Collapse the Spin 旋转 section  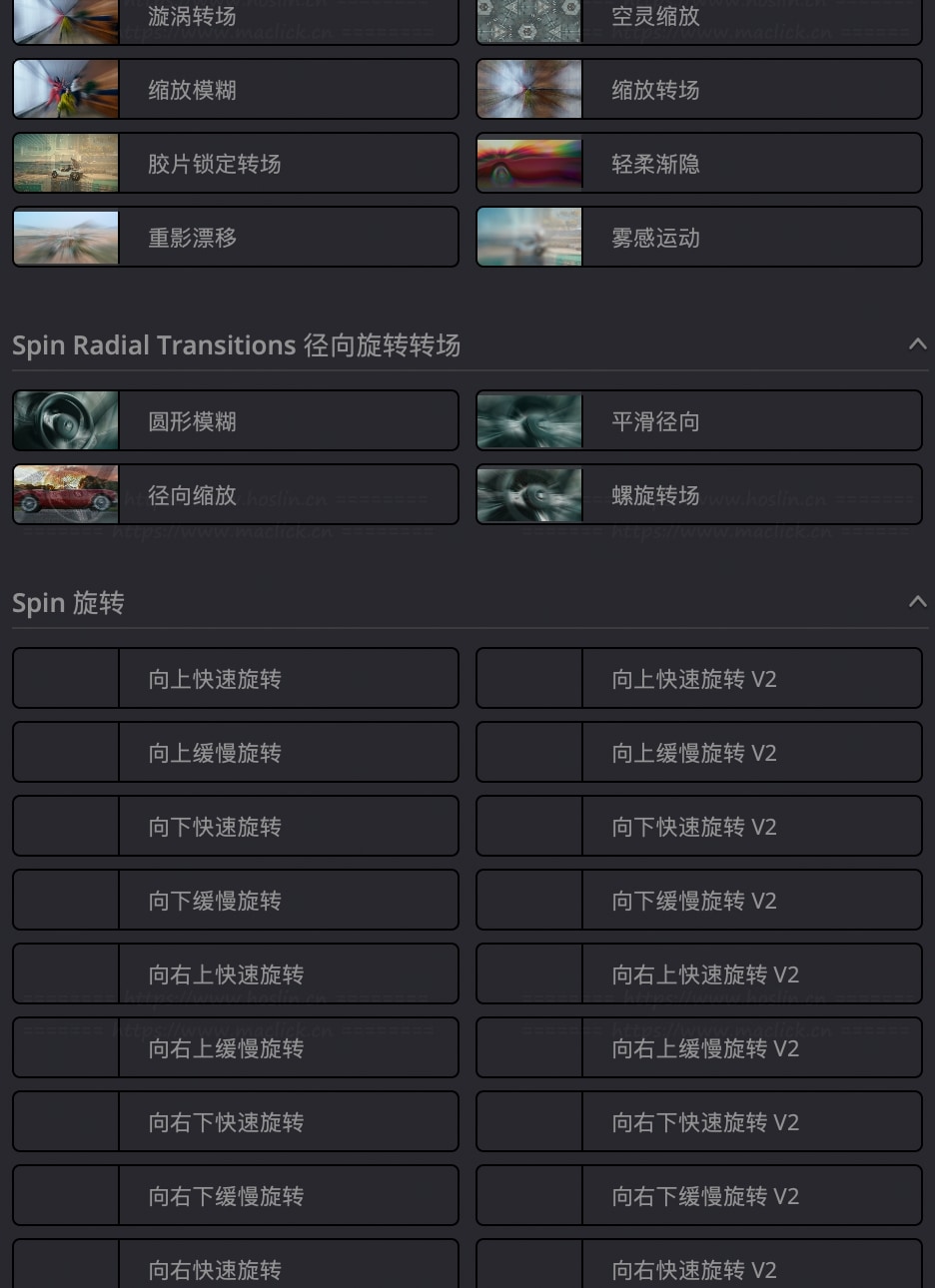(917, 602)
